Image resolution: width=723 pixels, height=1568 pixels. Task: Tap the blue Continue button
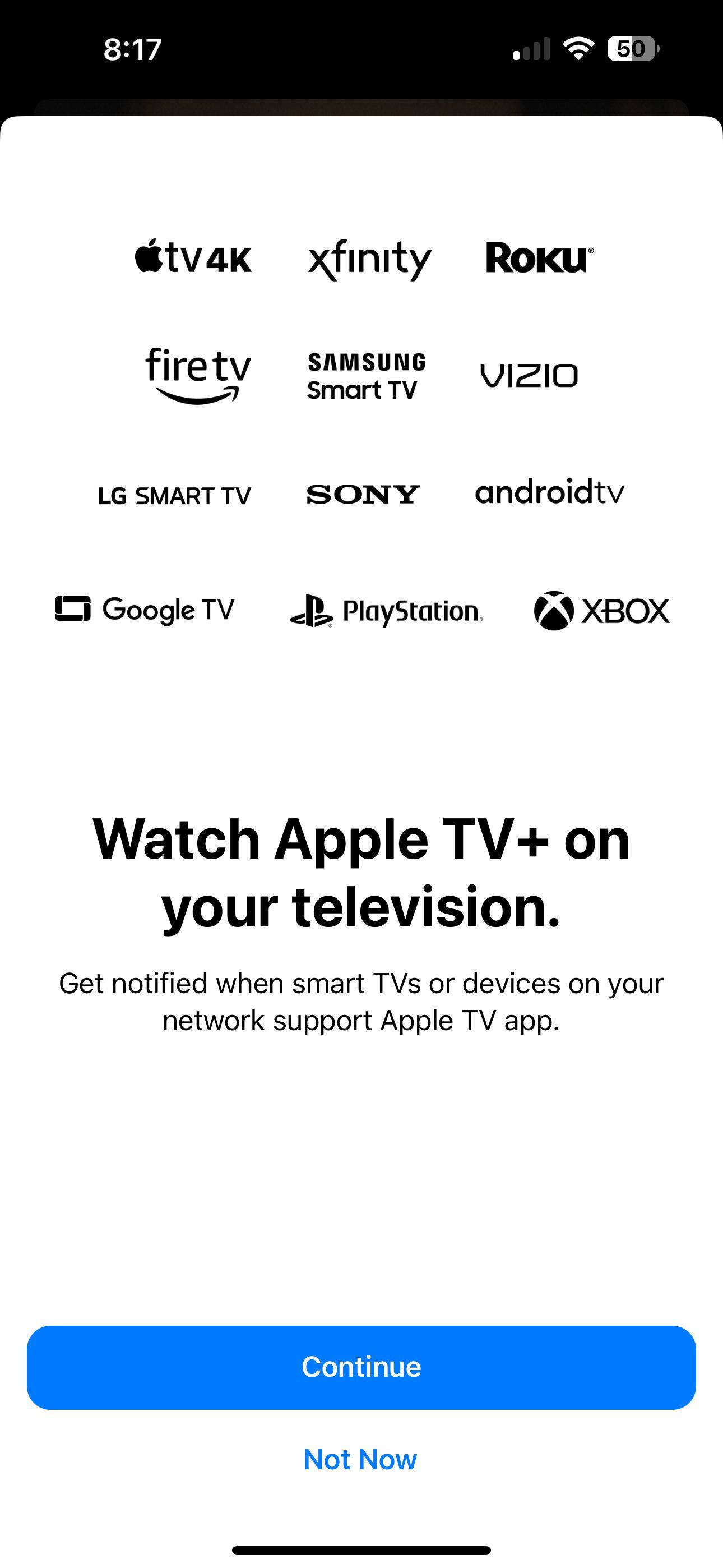361,1367
